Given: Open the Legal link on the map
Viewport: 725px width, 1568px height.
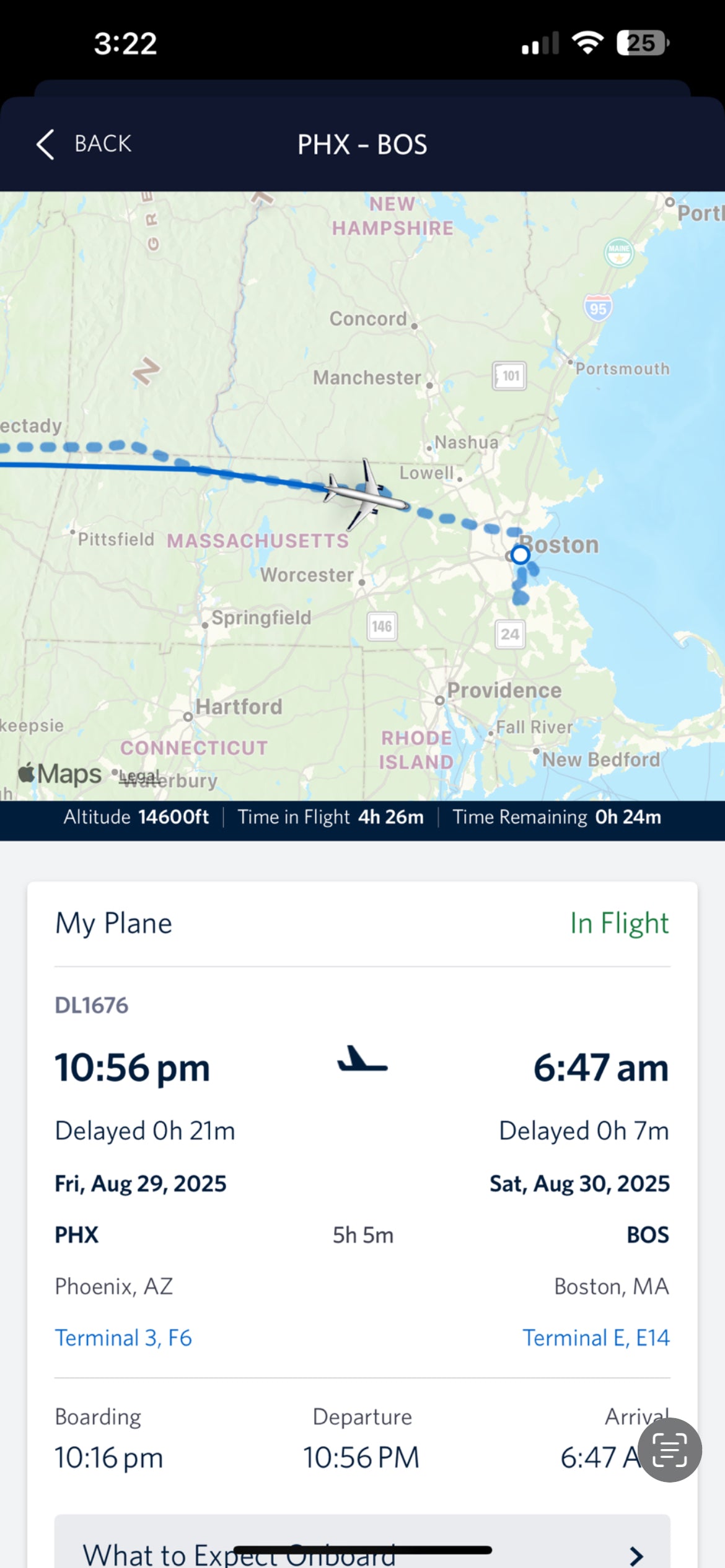Looking at the screenshot, I should pos(139,776).
